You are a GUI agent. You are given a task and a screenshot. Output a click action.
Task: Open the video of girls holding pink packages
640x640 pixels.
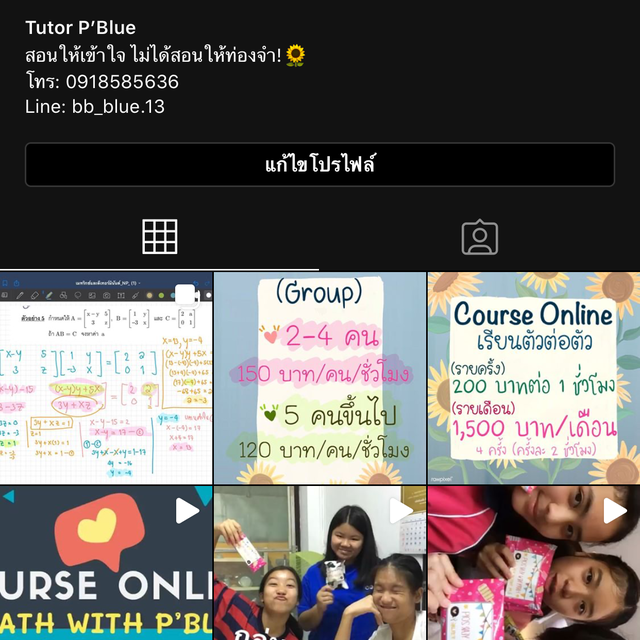pos(534,563)
